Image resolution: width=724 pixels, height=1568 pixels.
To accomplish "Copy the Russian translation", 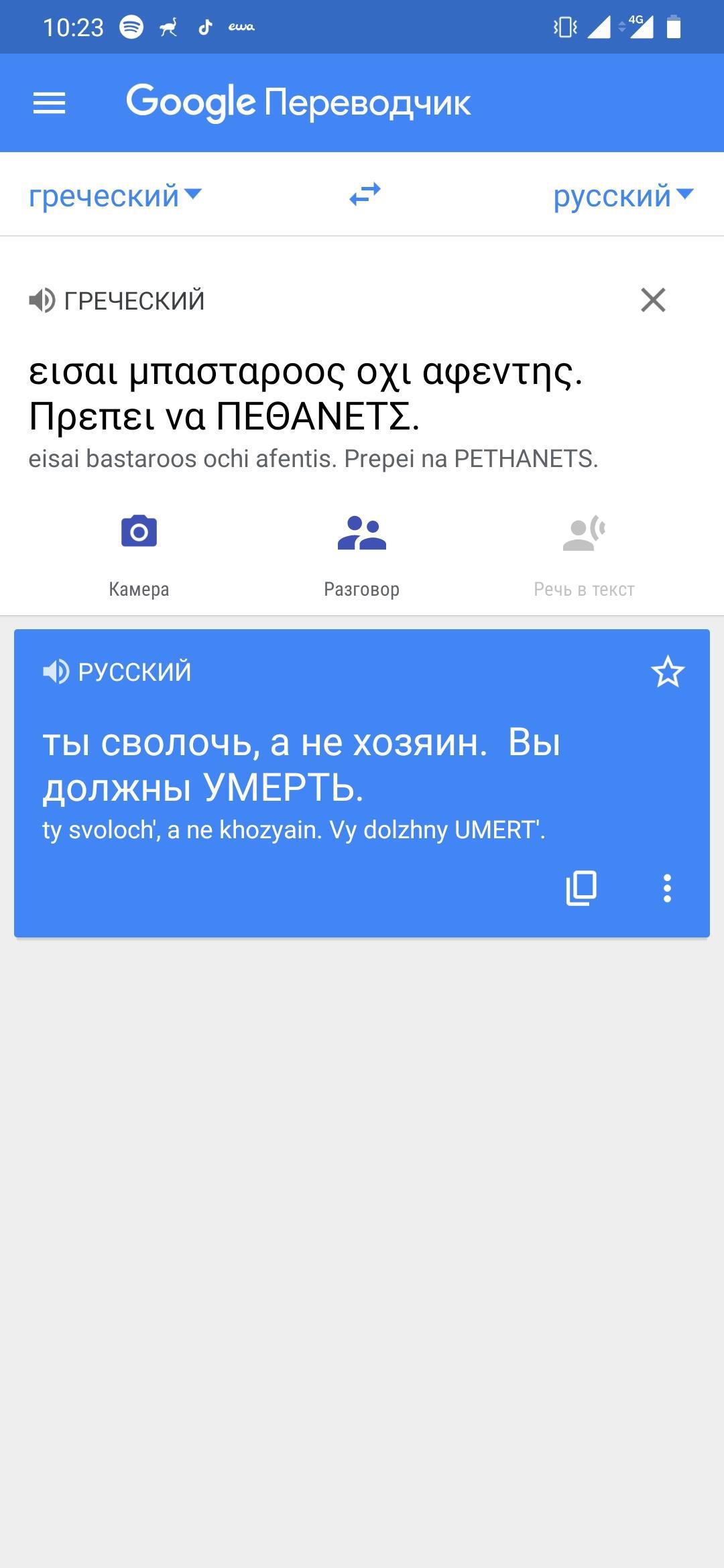I will 581,889.
